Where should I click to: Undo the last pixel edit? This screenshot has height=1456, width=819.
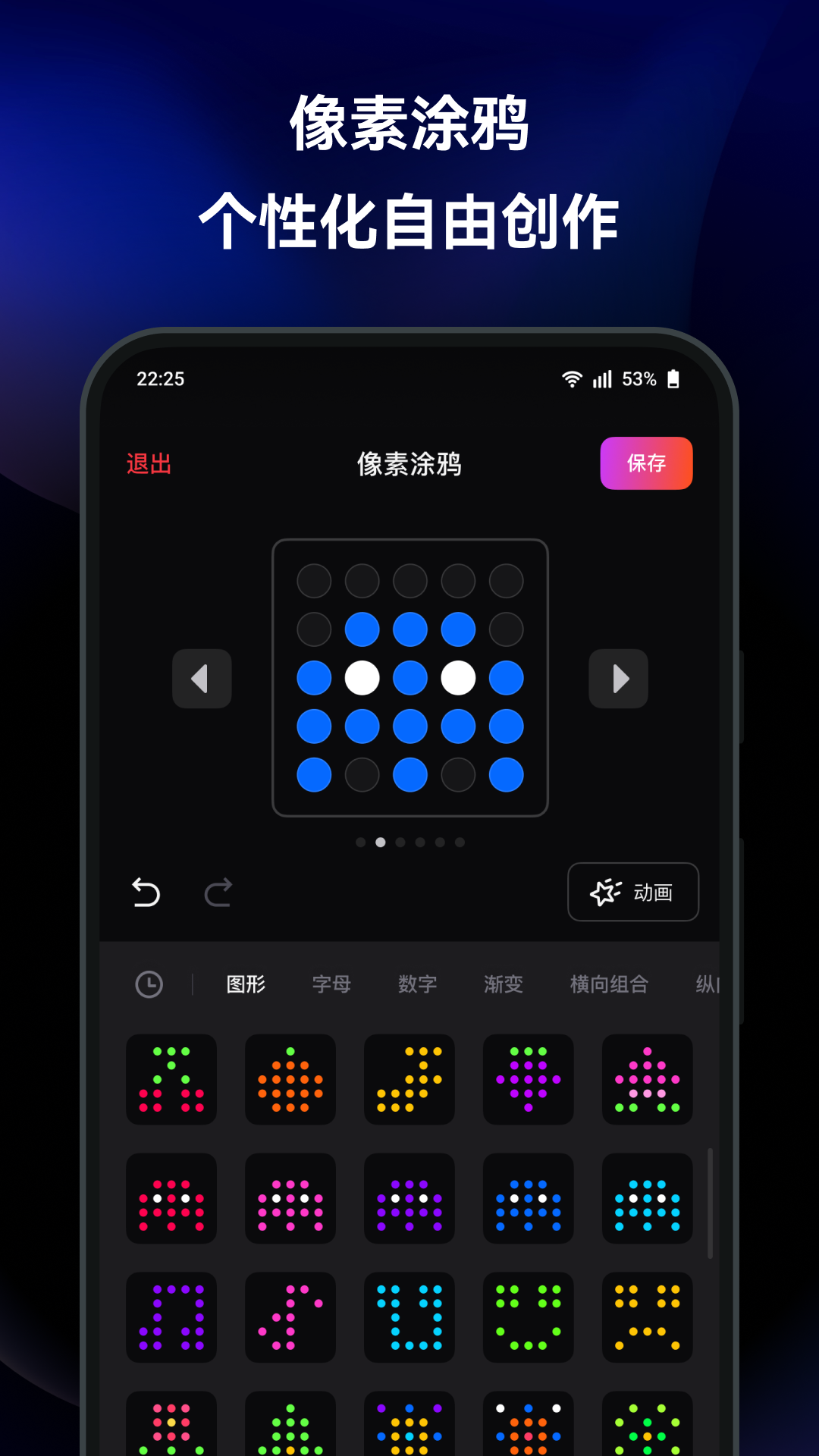pos(146,893)
